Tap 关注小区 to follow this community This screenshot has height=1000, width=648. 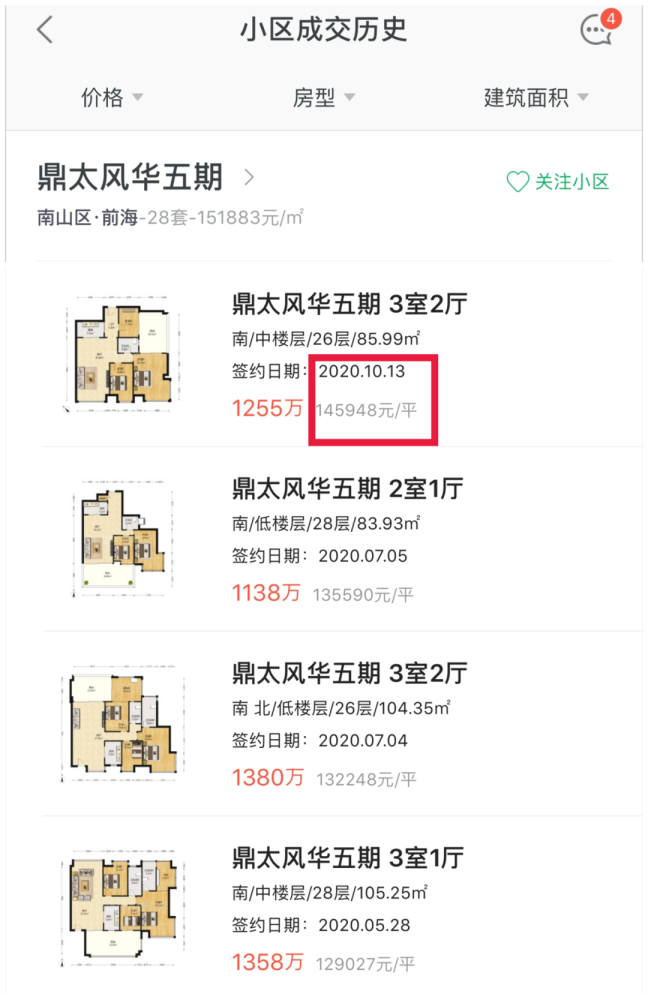click(x=558, y=181)
